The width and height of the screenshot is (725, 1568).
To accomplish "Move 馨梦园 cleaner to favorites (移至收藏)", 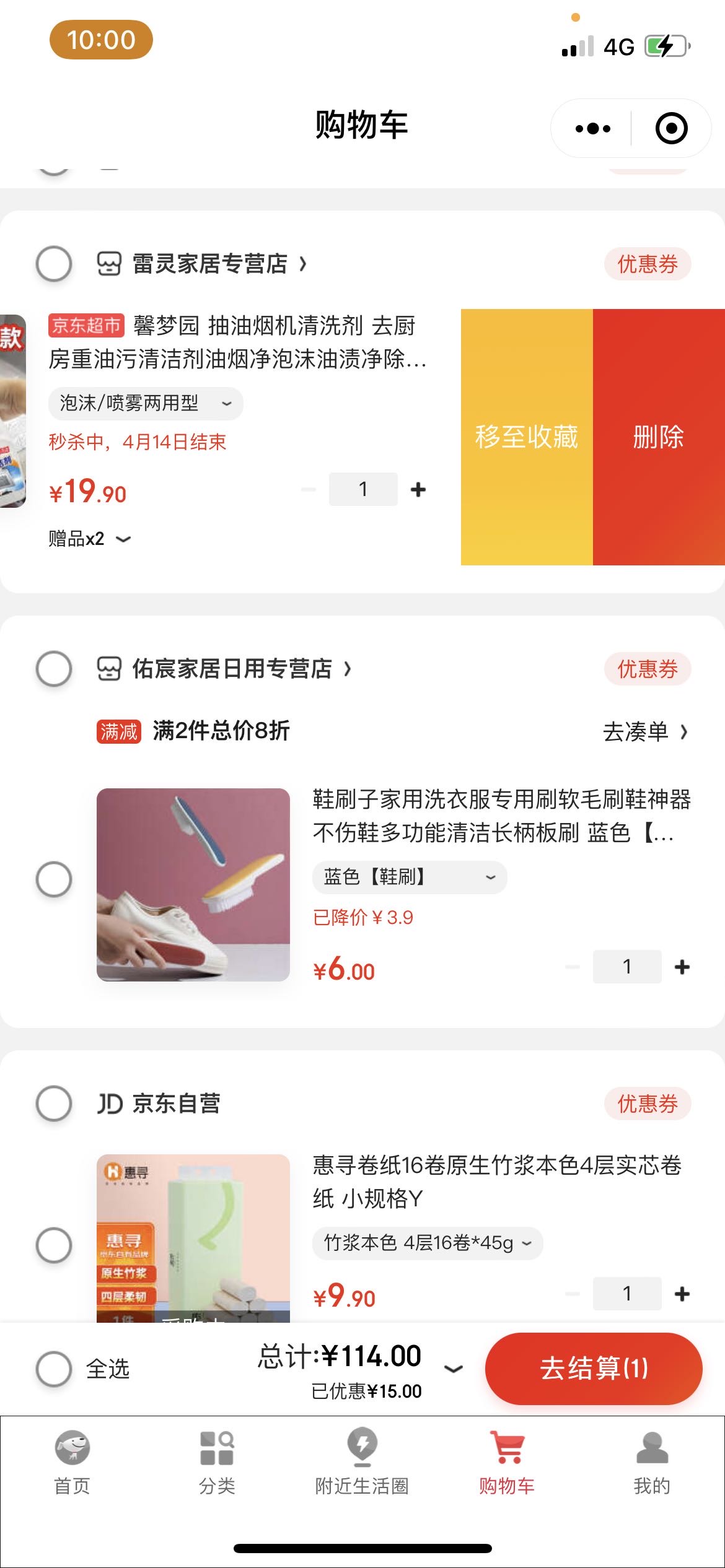I will [x=527, y=437].
